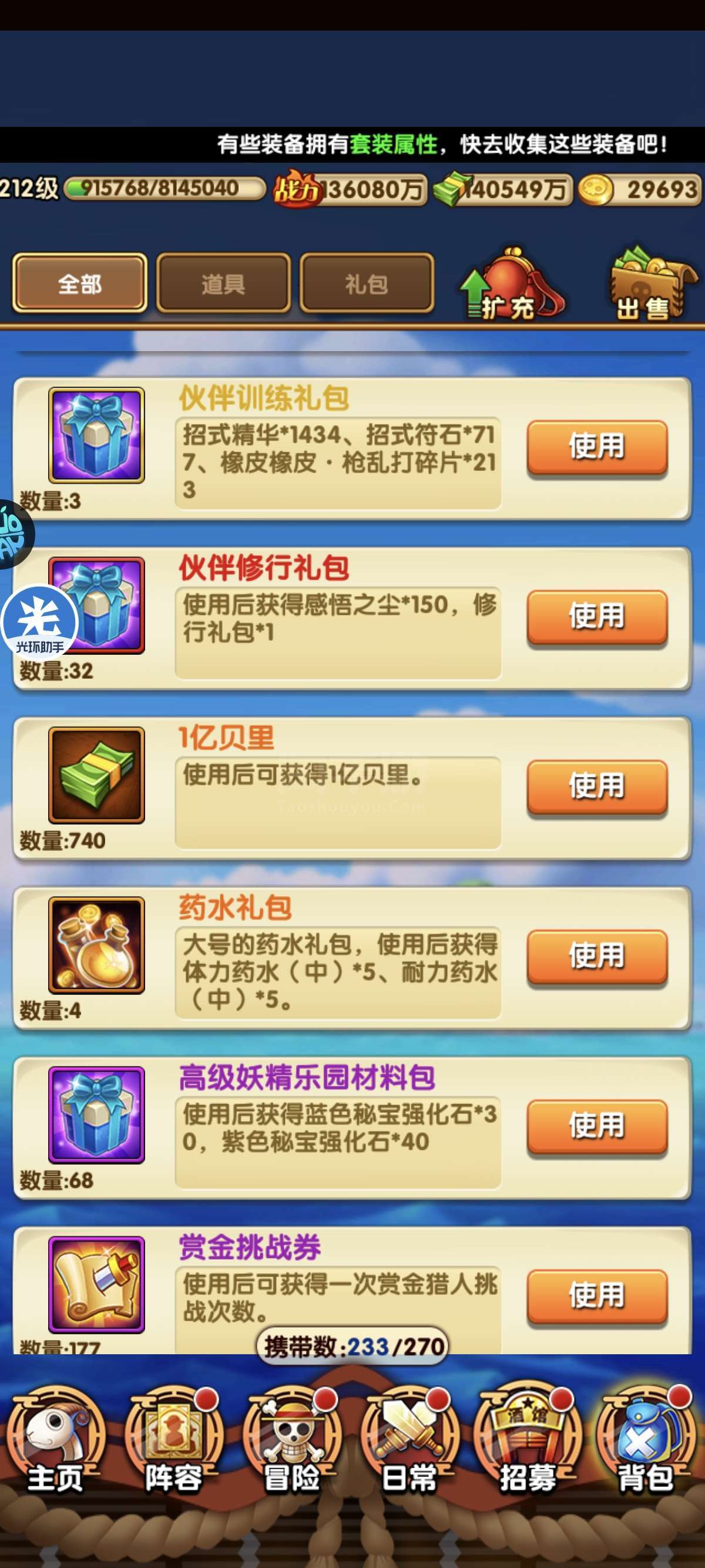Use the 伙伴修行礼包 item

pyautogui.click(x=597, y=617)
